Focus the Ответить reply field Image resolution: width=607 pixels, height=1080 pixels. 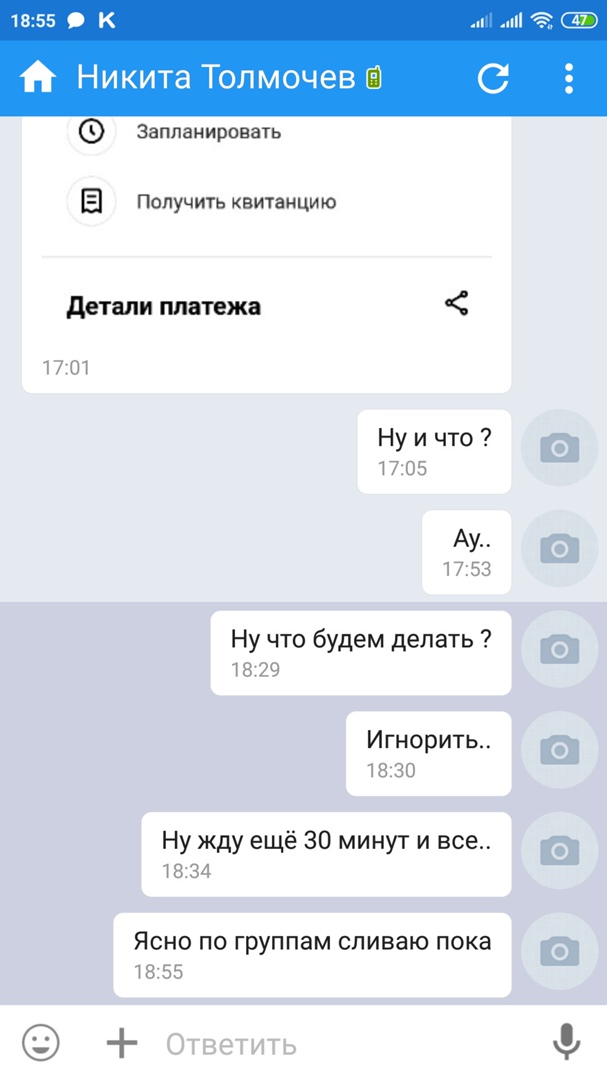pos(340,1044)
